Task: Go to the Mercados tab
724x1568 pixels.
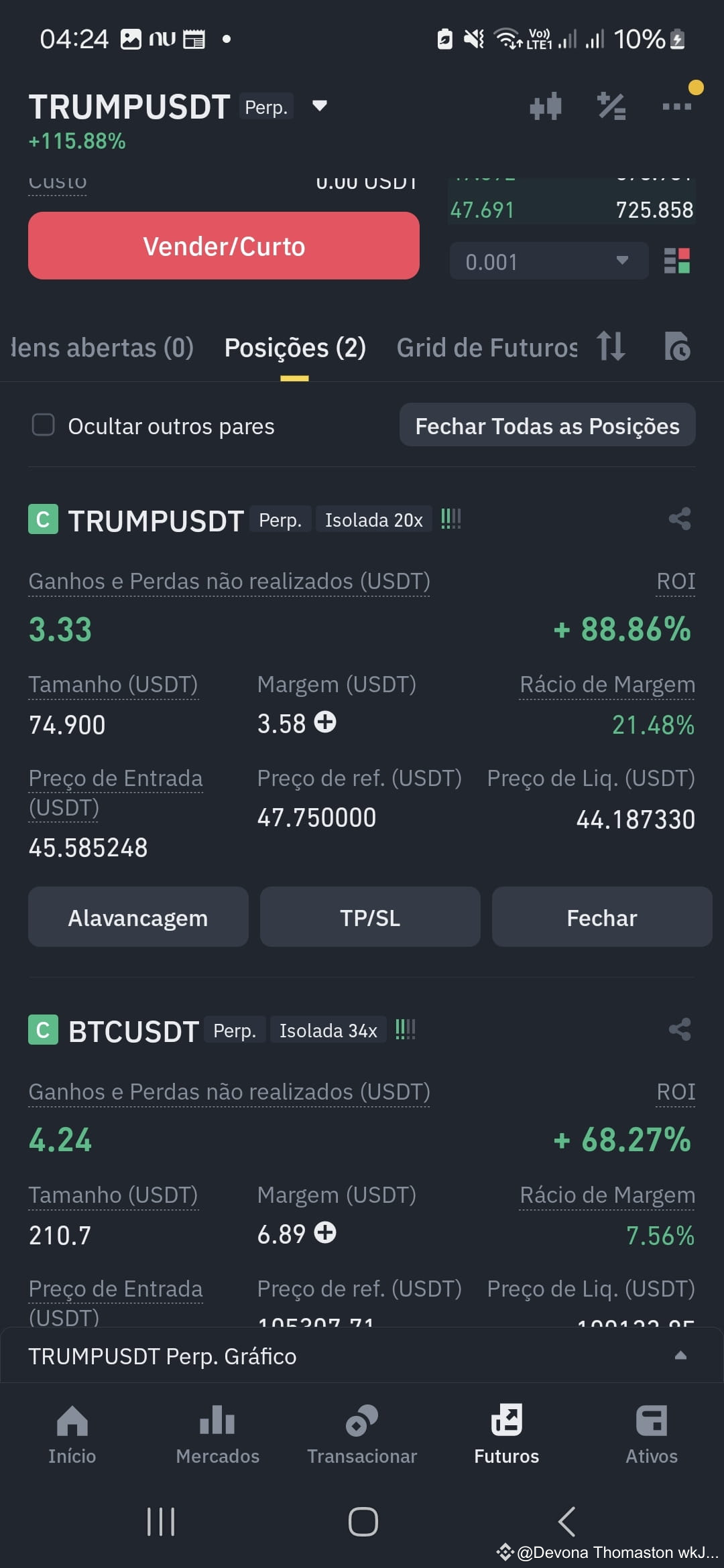Action: (217, 1434)
